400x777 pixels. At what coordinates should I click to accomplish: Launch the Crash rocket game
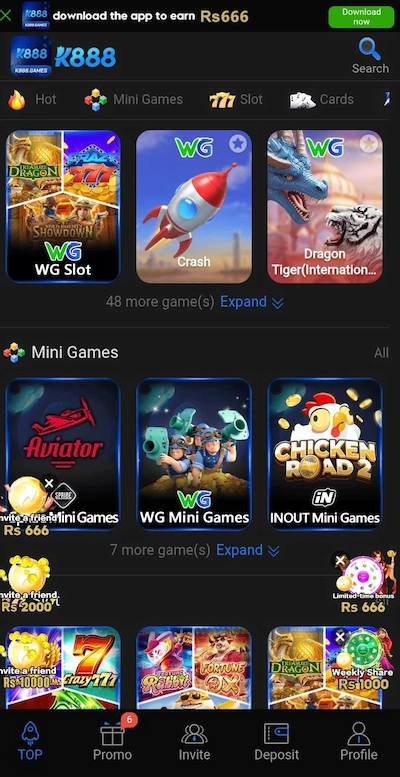click(x=194, y=207)
